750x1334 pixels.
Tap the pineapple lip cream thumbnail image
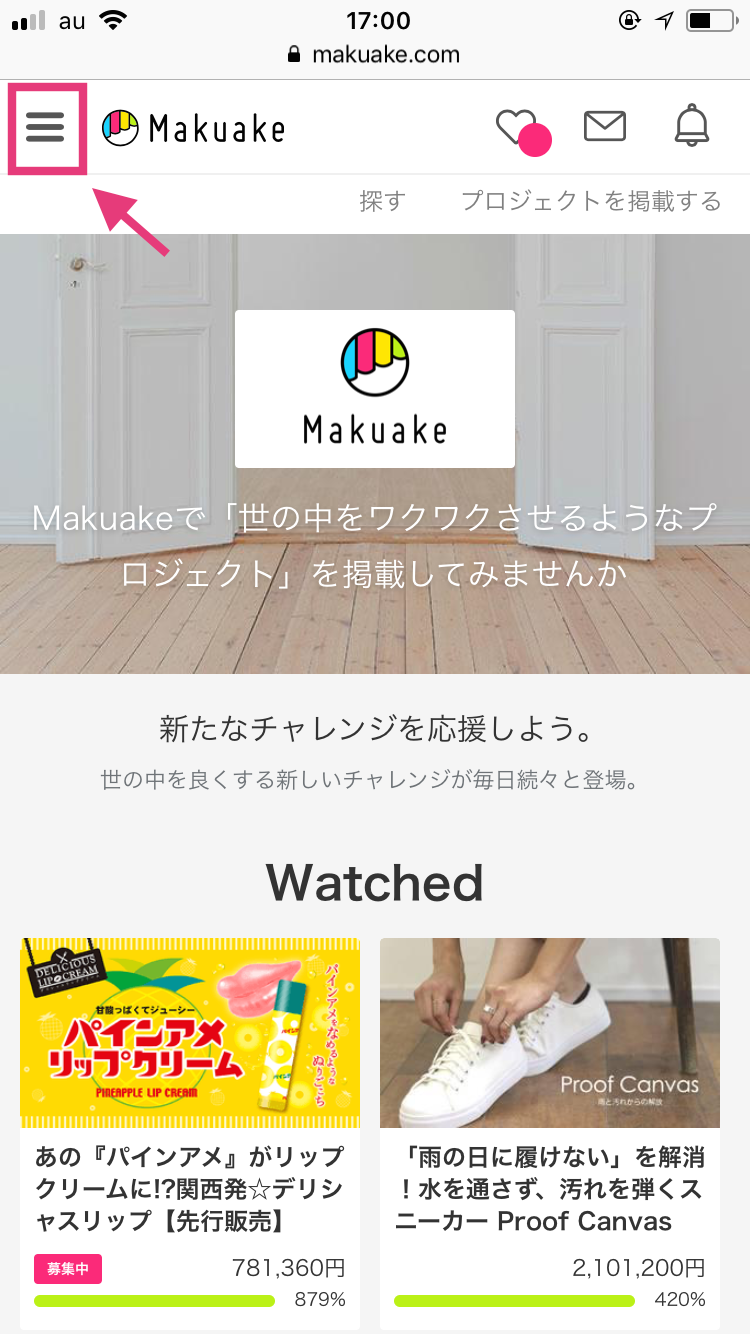pyautogui.click(x=188, y=1032)
